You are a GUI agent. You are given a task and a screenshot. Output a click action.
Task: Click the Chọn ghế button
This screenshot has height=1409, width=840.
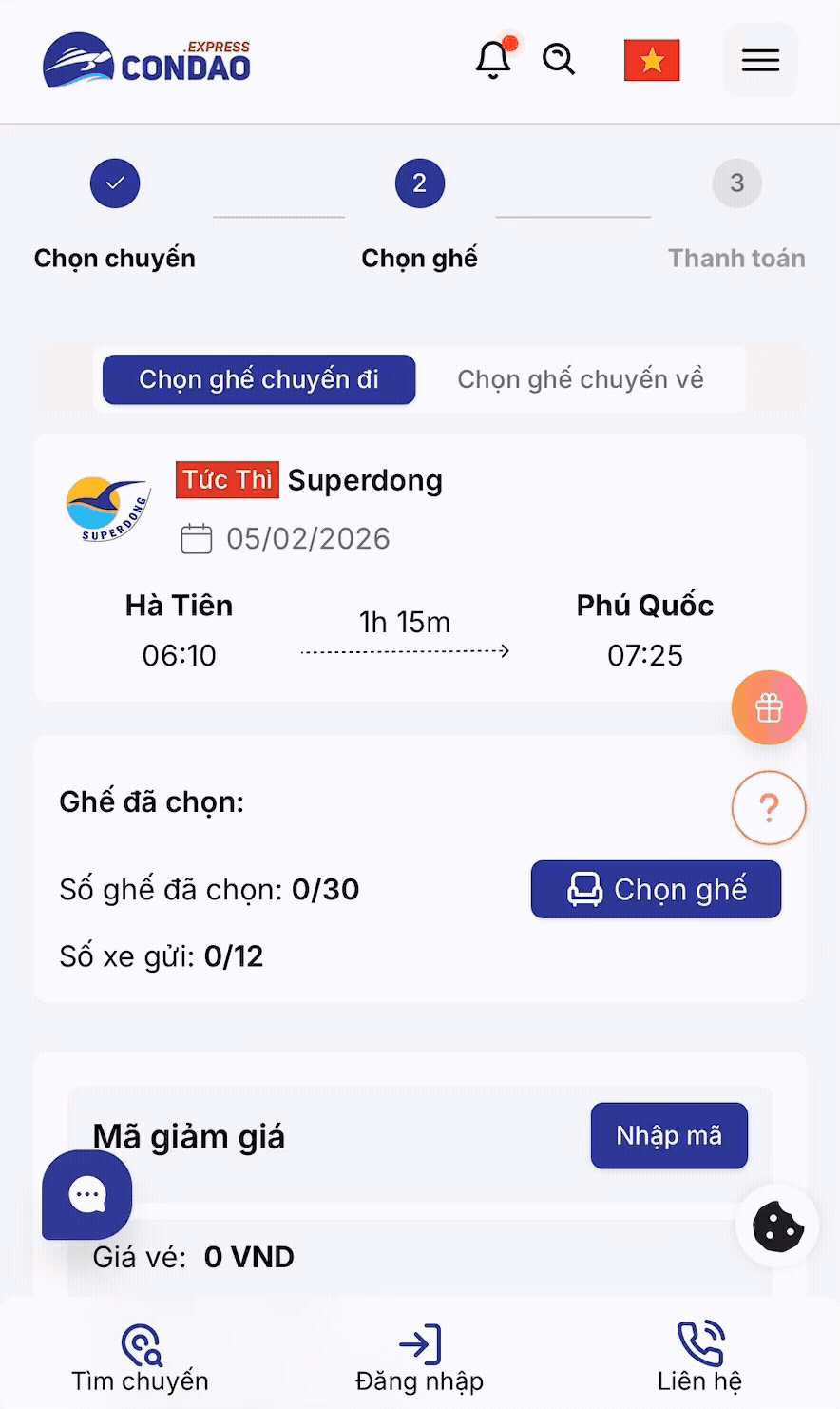click(656, 889)
